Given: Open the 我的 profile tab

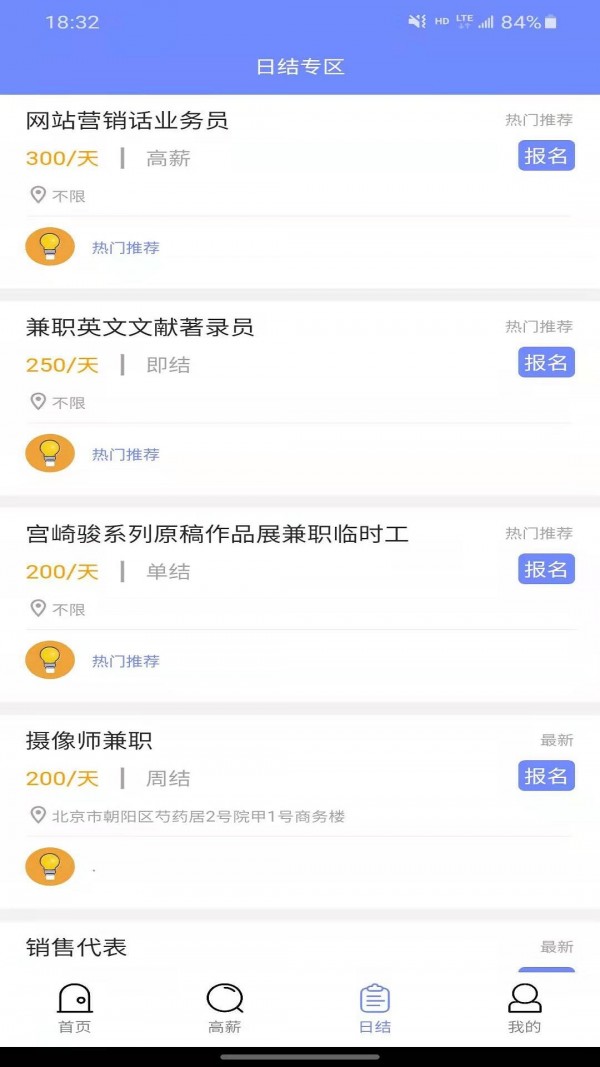Looking at the screenshot, I should coord(524,1008).
